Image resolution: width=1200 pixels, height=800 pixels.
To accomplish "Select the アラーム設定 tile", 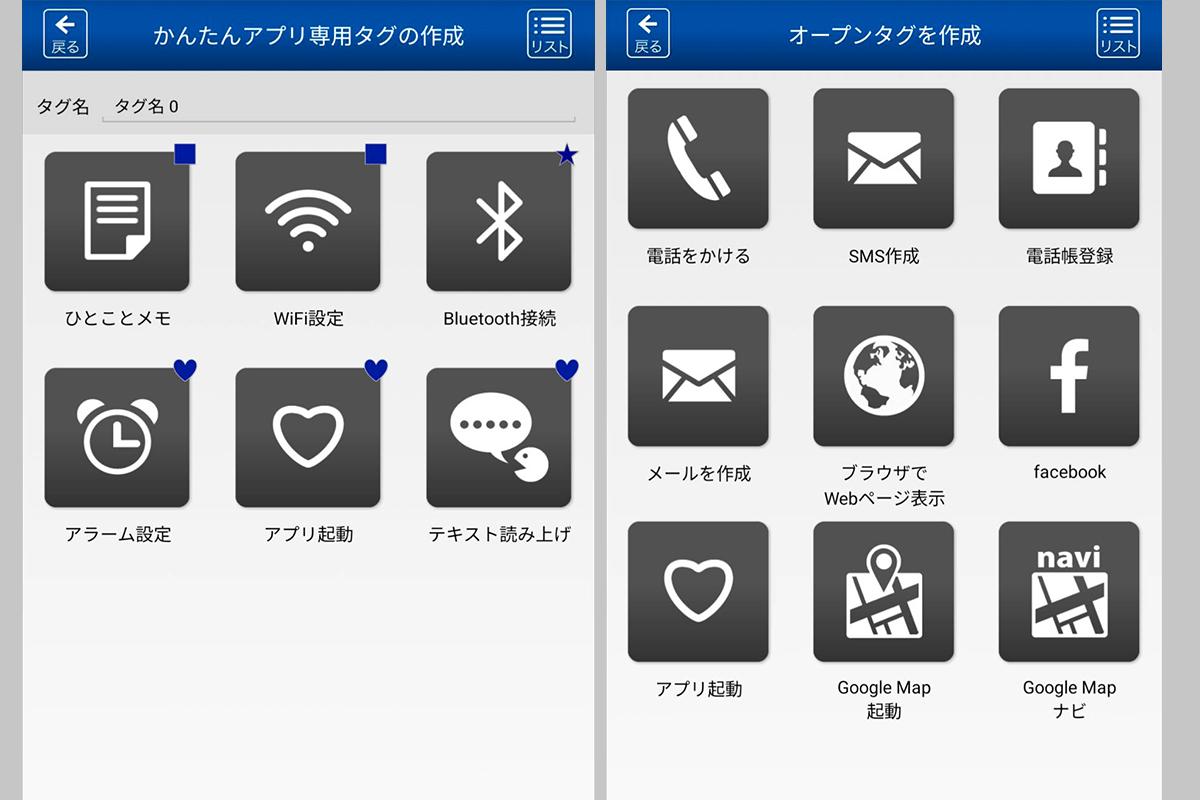I will pyautogui.click(x=117, y=437).
